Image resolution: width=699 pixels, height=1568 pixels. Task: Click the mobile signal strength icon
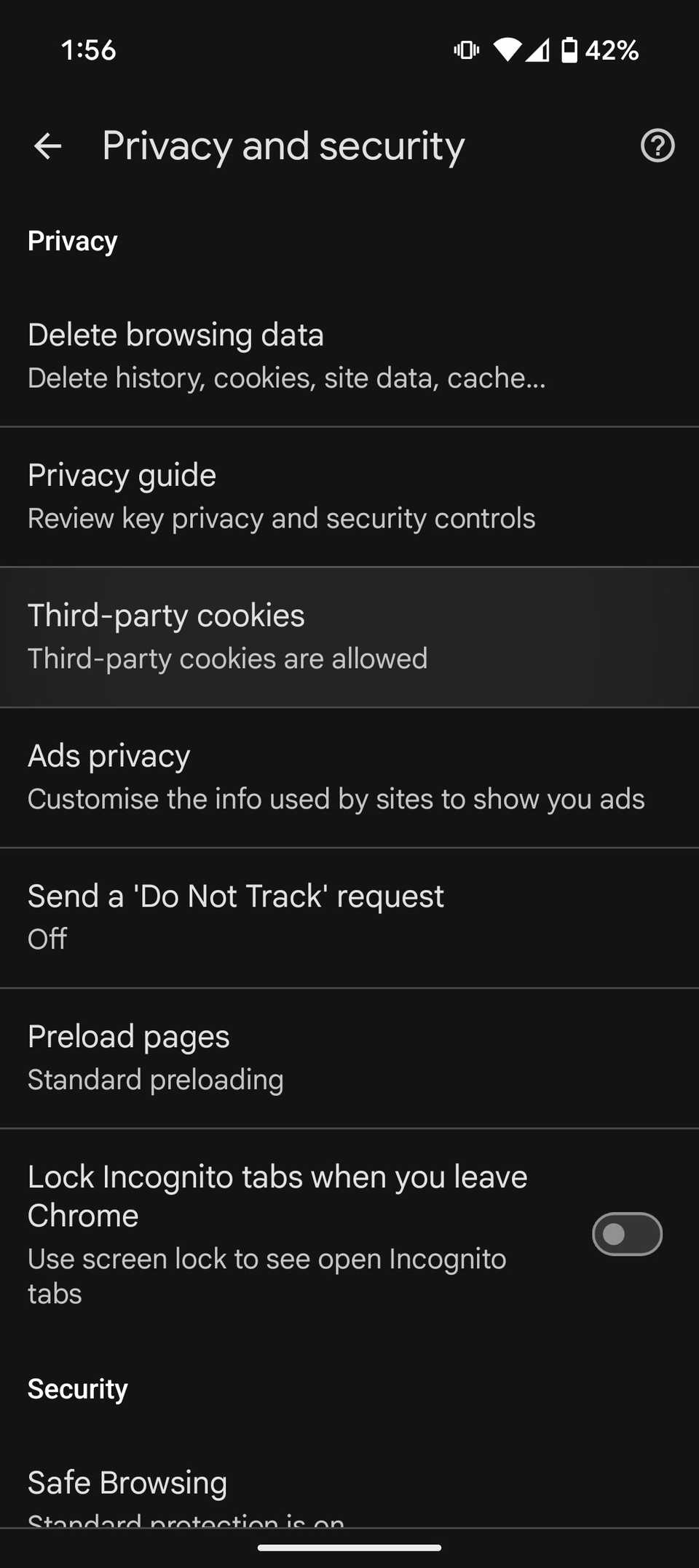point(537,49)
